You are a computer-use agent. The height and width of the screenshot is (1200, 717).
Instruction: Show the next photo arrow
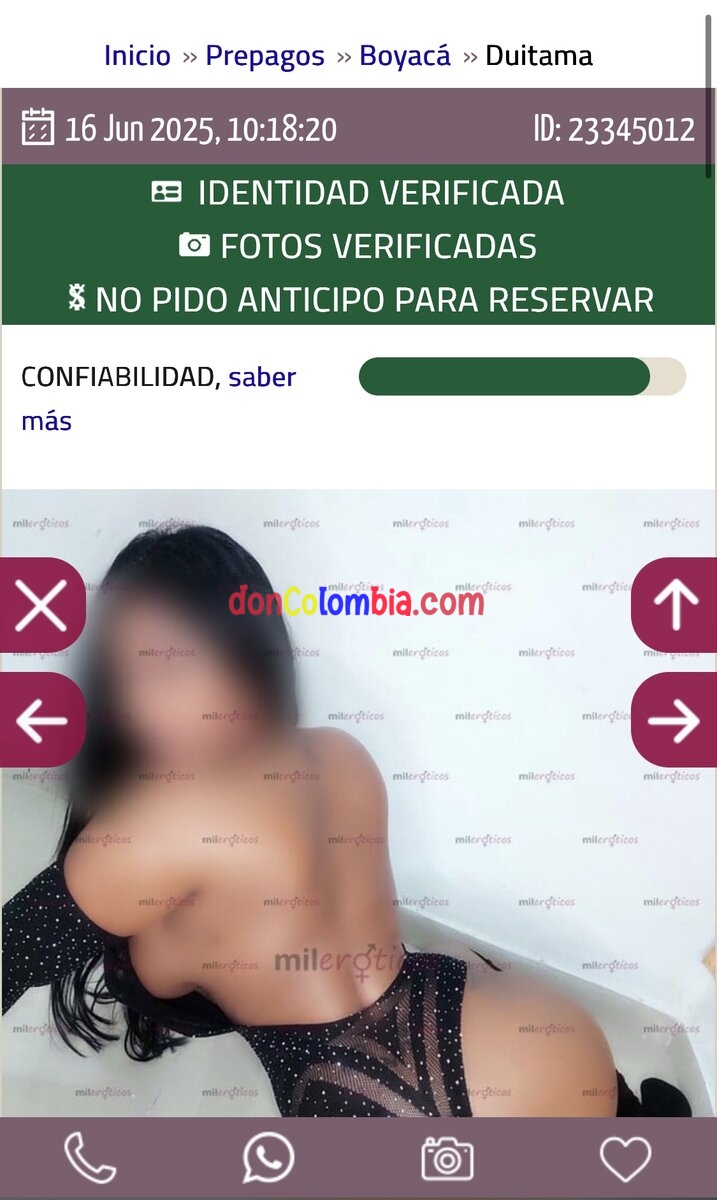point(675,720)
